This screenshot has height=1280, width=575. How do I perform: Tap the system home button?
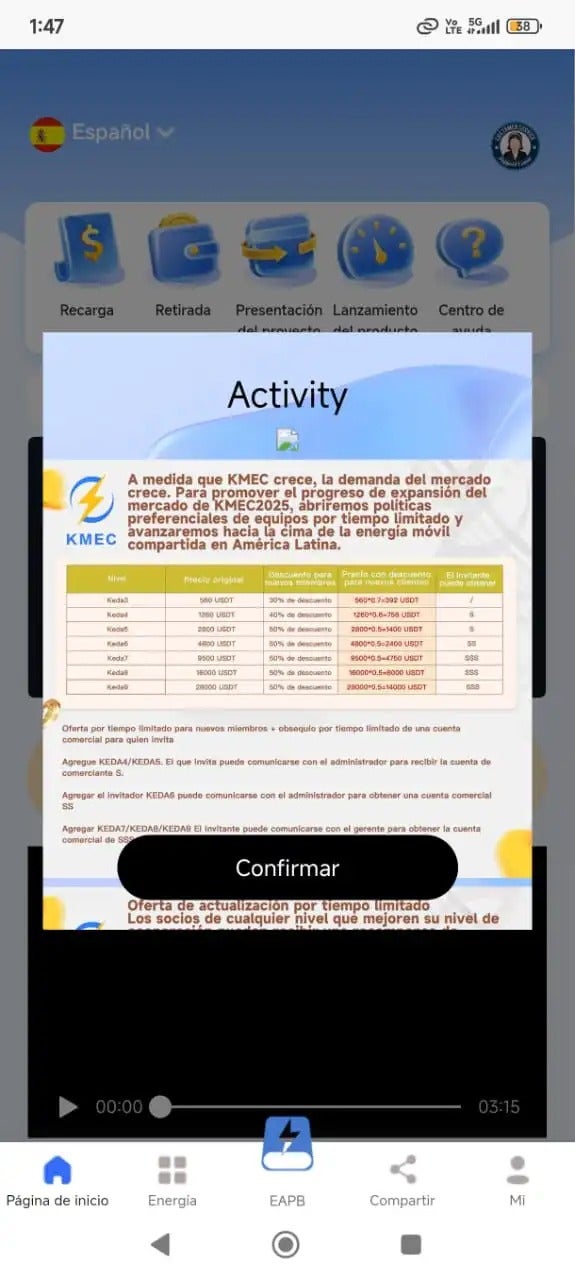click(286, 1244)
